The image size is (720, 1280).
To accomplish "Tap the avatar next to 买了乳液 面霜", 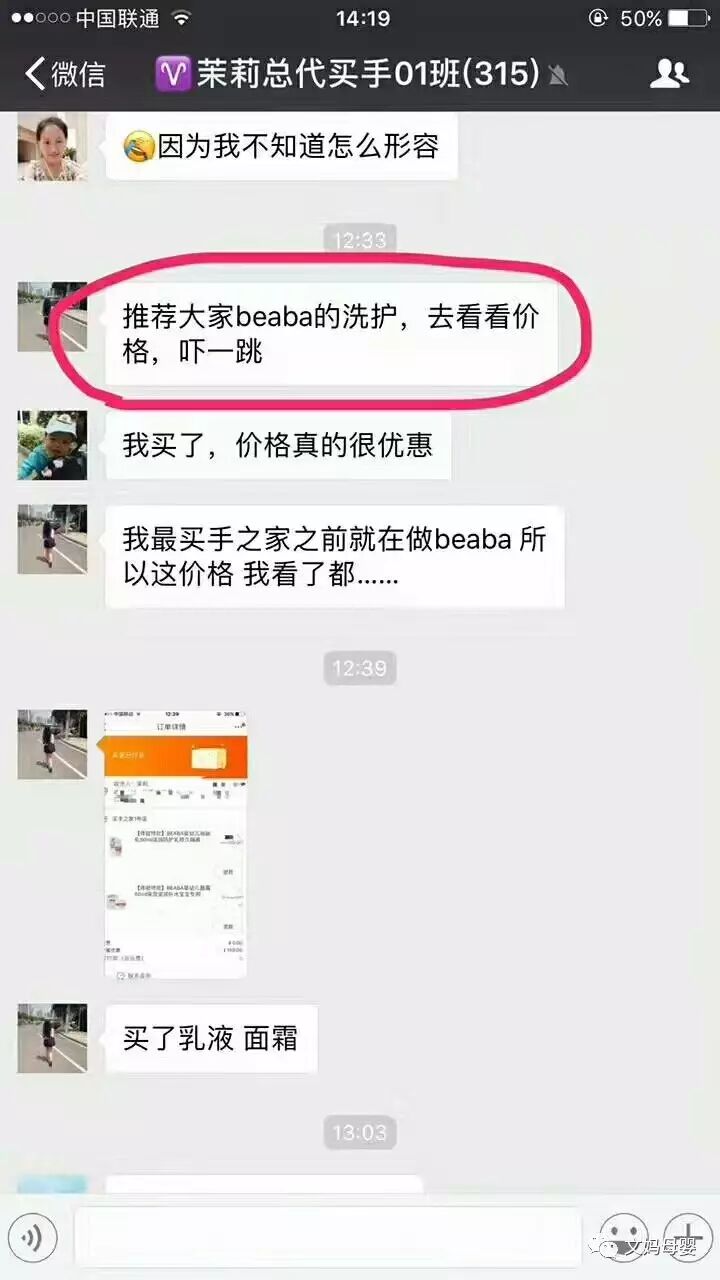I will tap(52, 1038).
